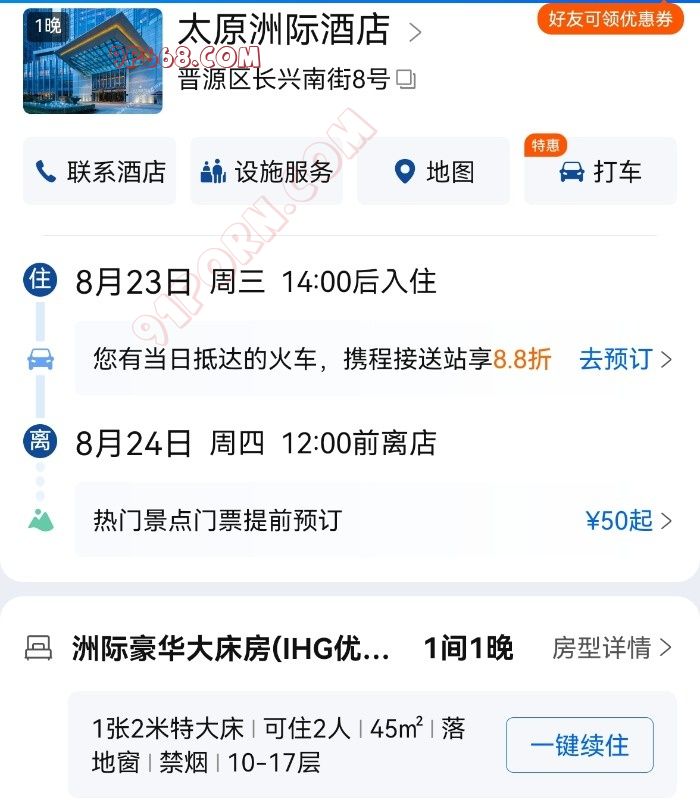
Task: Tap 一键续住 to extend the stay
Action: tap(579, 745)
